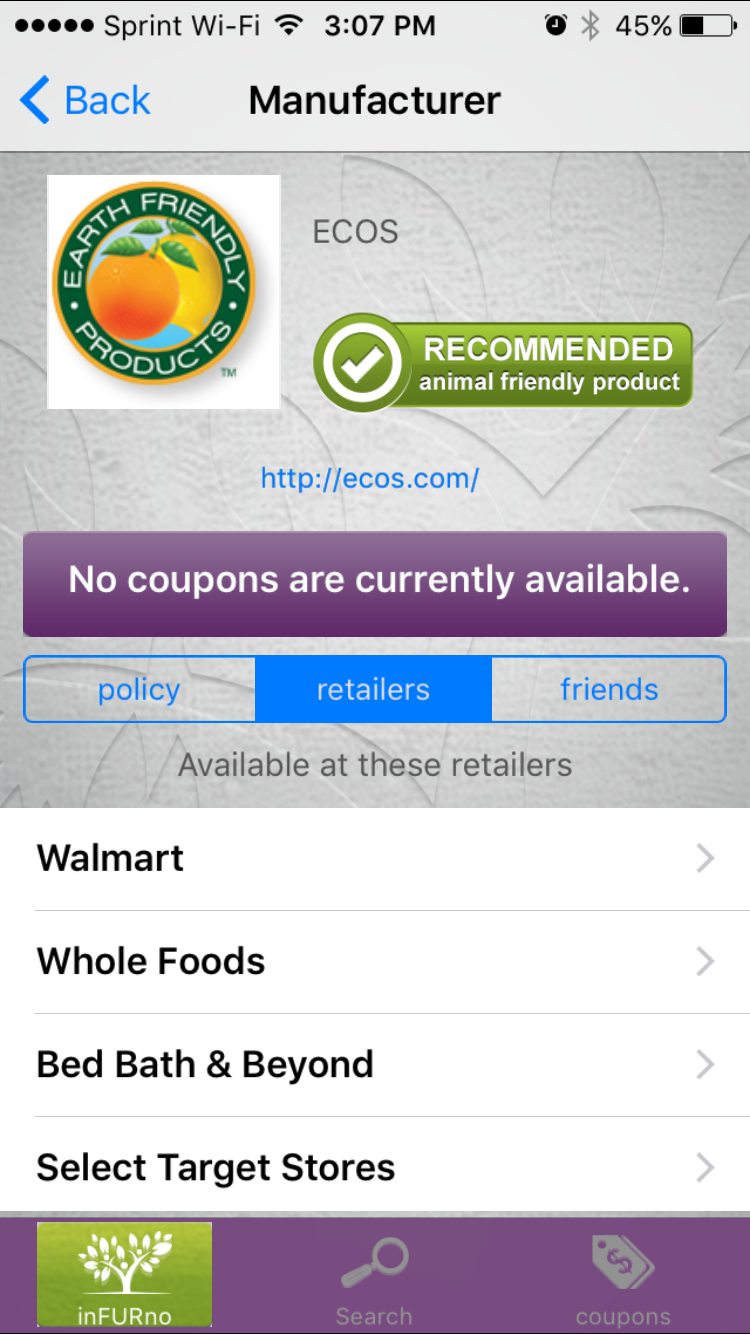Open the ecos.com website link
Viewport: 750px width, 1334px height.
[x=370, y=478]
